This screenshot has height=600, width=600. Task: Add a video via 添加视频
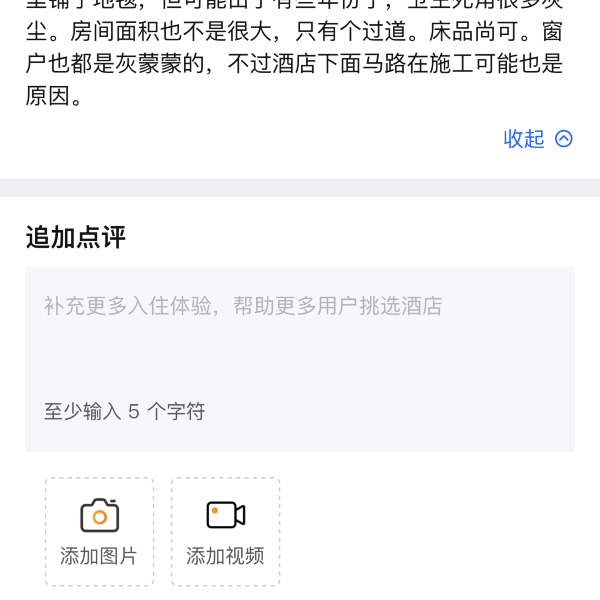pos(226,531)
